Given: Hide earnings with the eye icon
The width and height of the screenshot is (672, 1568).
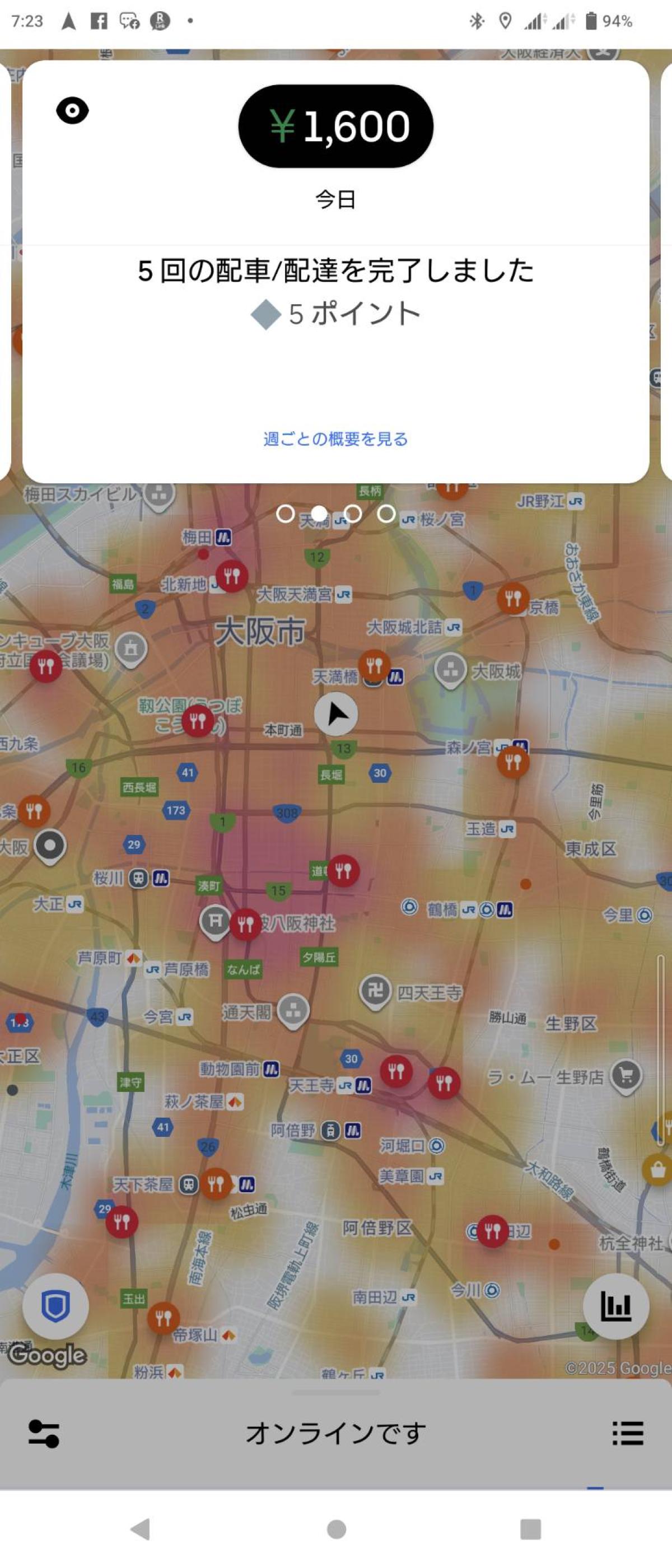Looking at the screenshot, I should click(x=72, y=111).
